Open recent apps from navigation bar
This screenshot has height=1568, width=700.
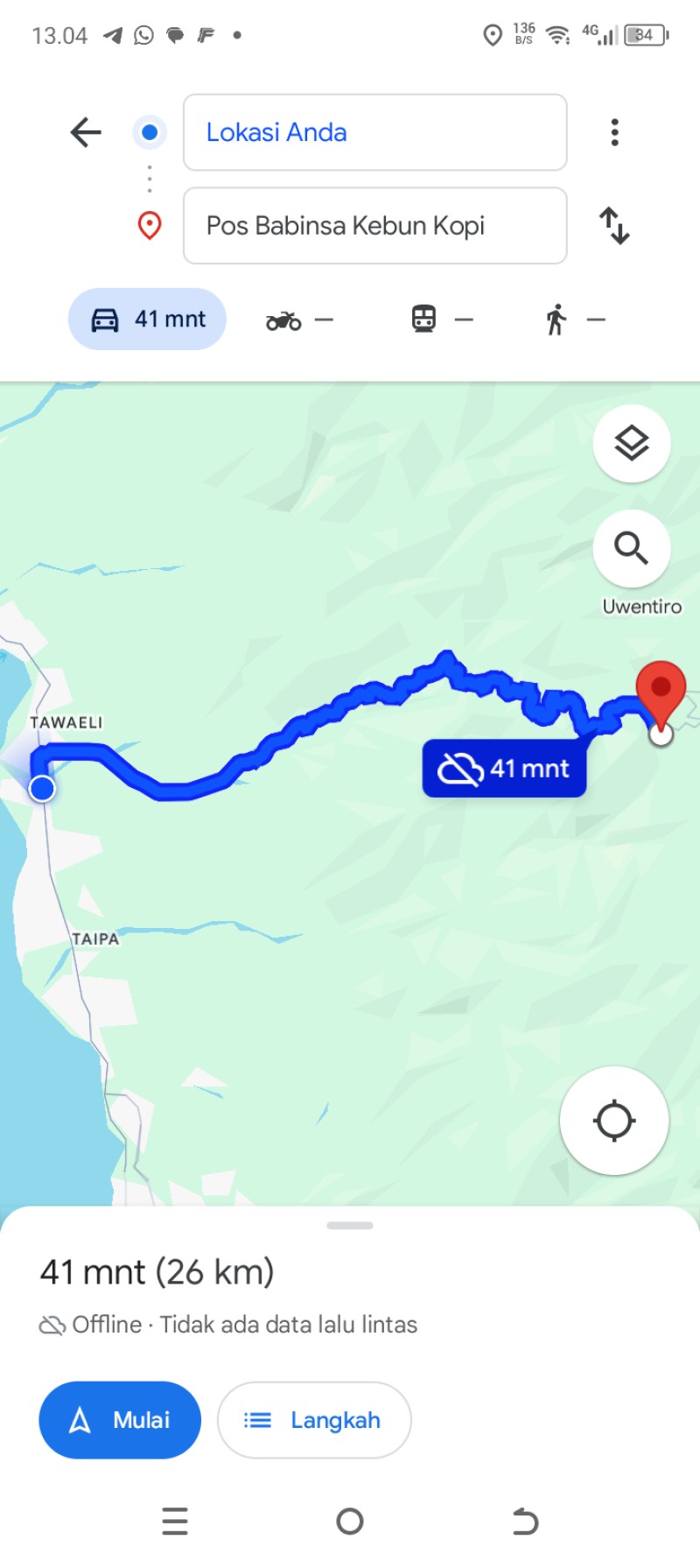click(x=175, y=1521)
